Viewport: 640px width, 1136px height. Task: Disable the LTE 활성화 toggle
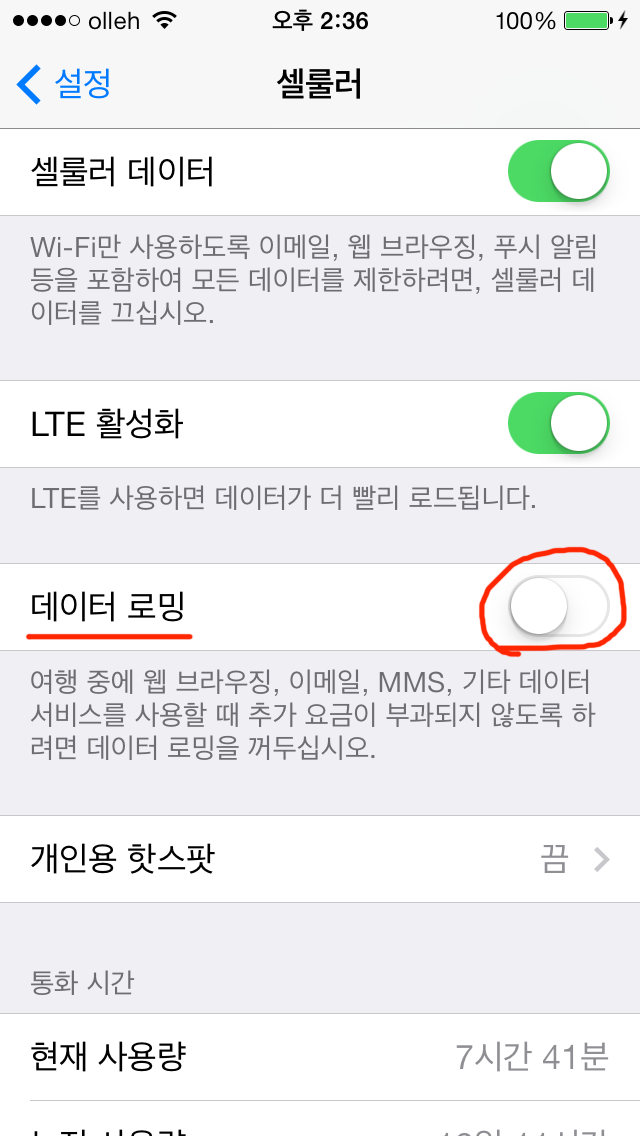point(558,424)
